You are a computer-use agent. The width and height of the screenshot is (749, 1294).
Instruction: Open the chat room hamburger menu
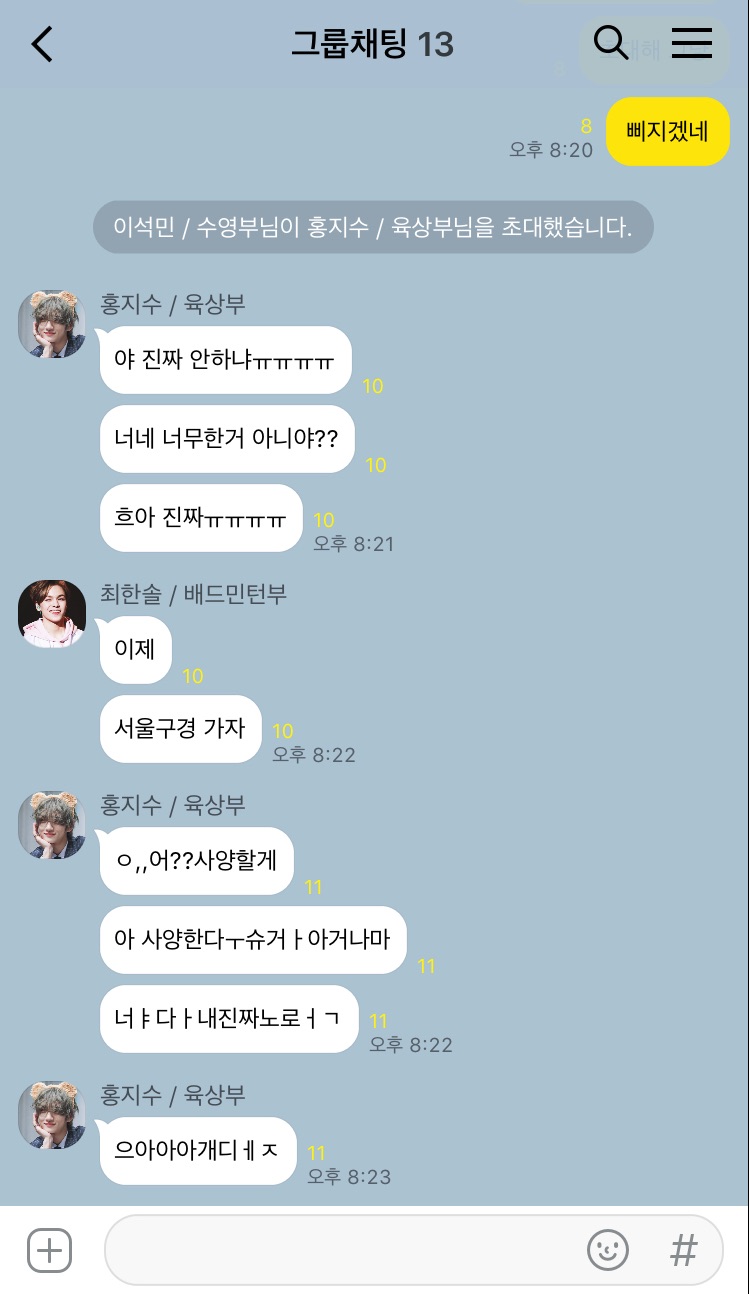pos(691,43)
